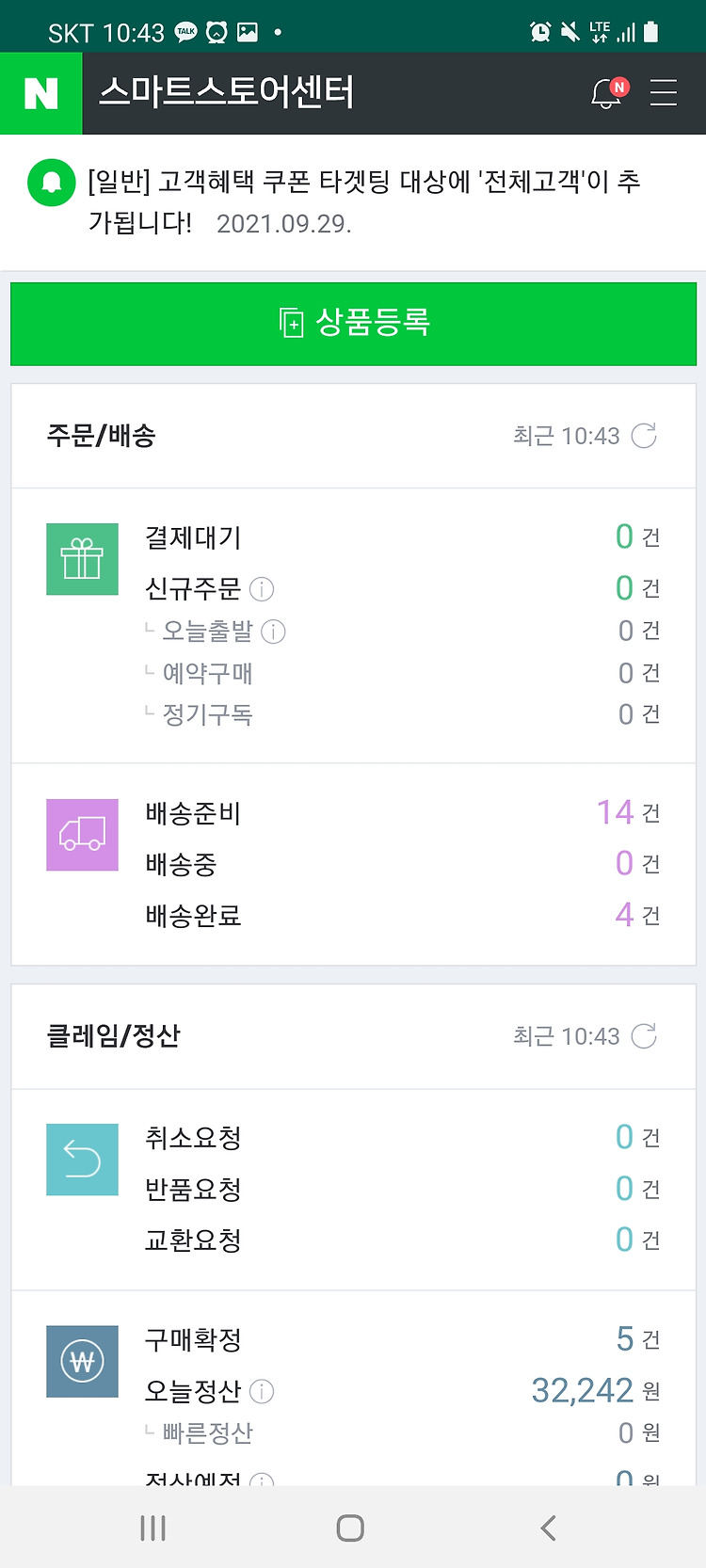Image resolution: width=706 pixels, height=1568 pixels.
Task: Go back with system back button
Action: click(549, 1528)
